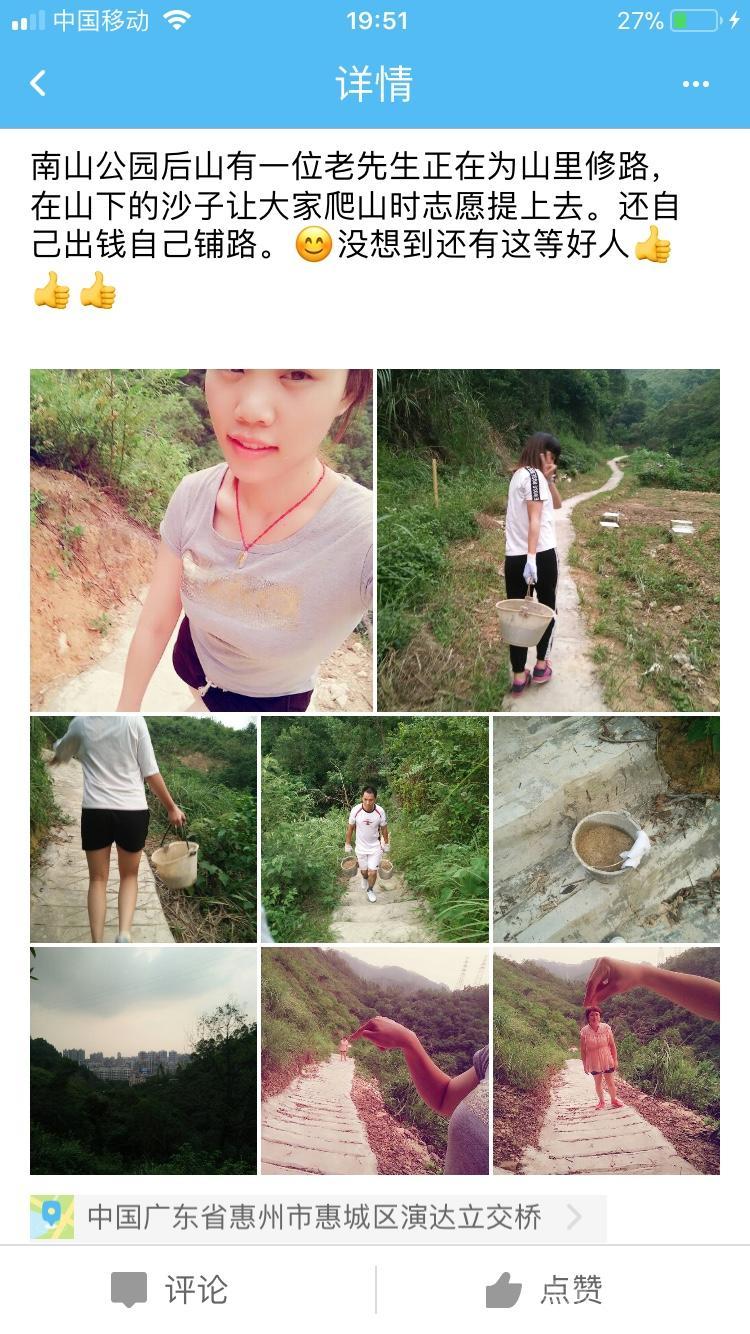Open photo of sand bucket on concrete

point(606,829)
